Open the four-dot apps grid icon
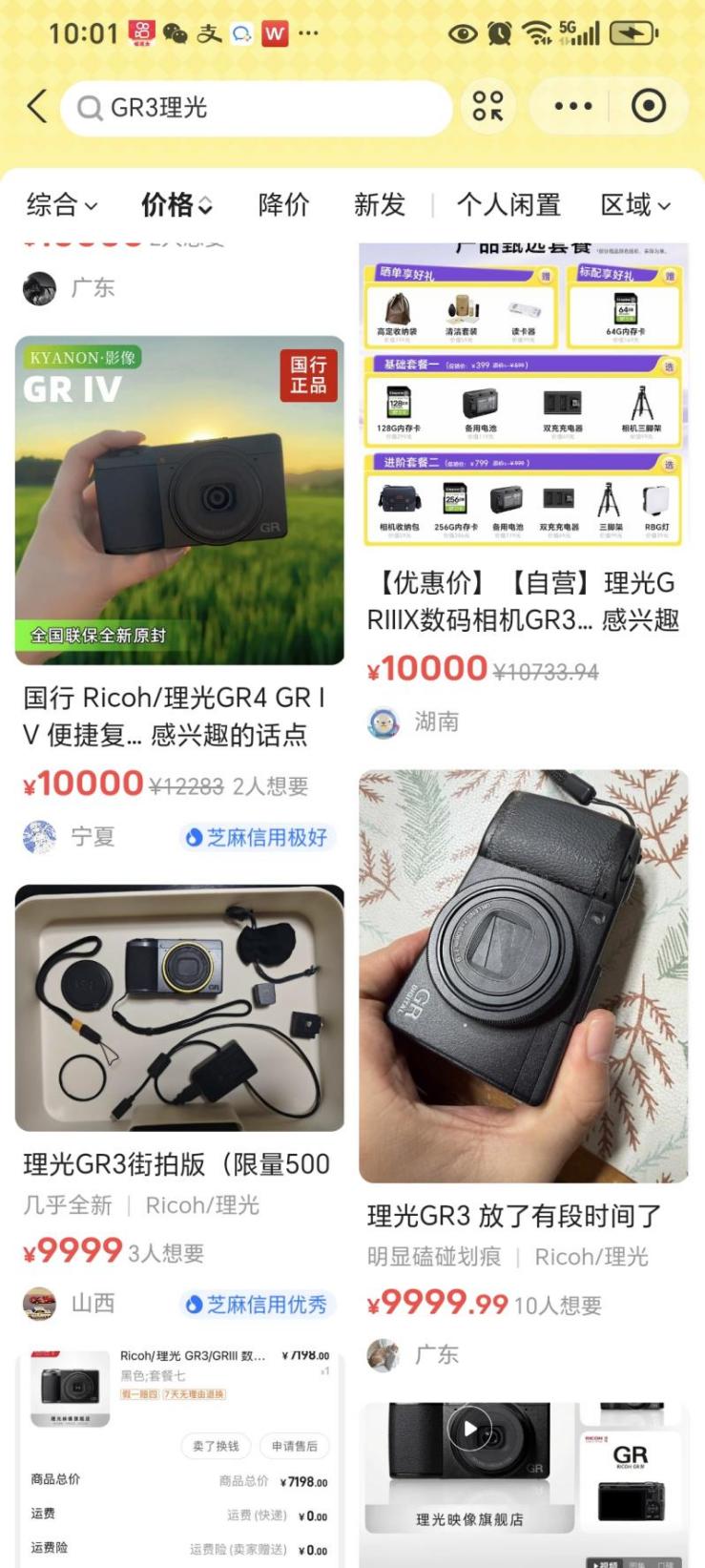 click(487, 107)
